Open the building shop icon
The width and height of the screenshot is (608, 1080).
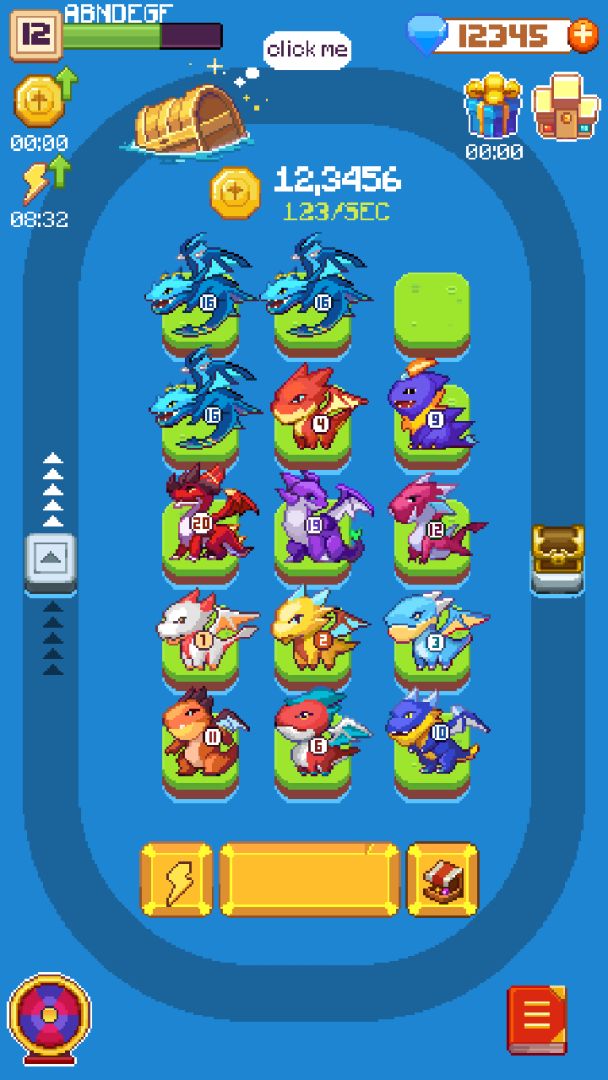pos(565,107)
